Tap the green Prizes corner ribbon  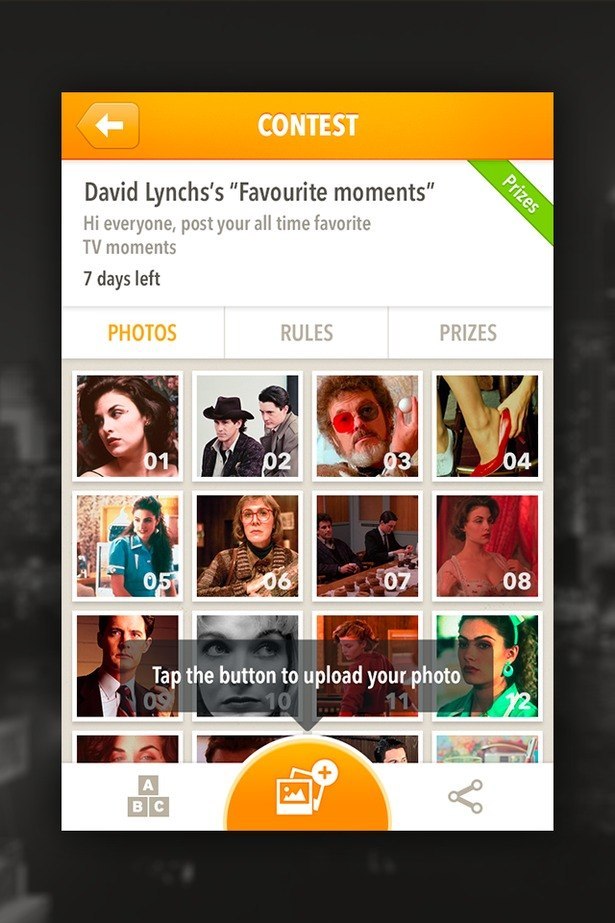518,190
